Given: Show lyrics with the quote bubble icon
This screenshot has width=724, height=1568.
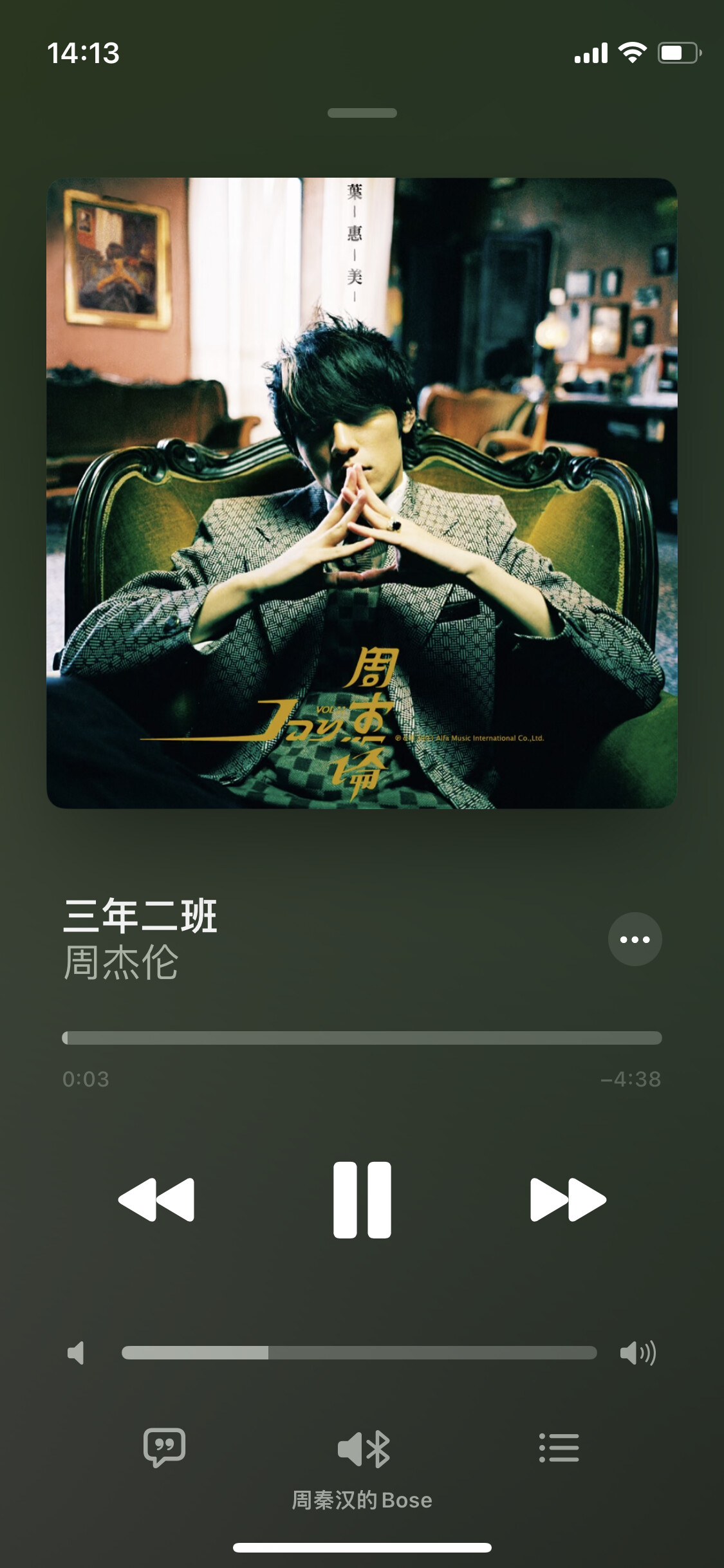Looking at the screenshot, I should [164, 1448].
